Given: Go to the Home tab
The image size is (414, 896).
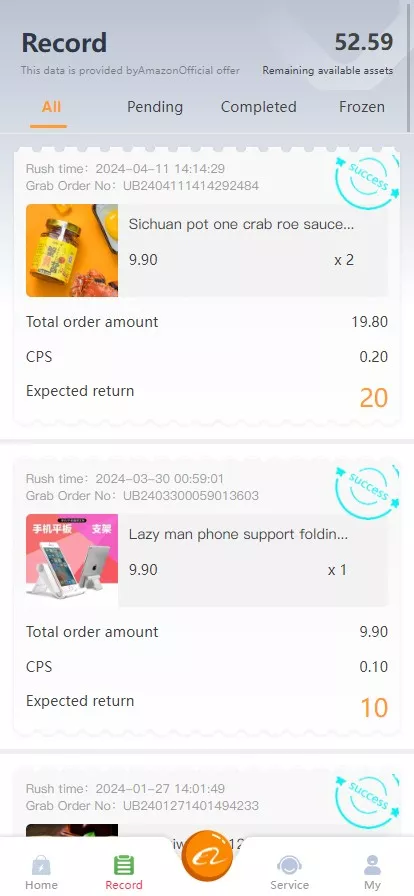Looking at the screenshot, I should pyautogui.click(x=41, y=873).
